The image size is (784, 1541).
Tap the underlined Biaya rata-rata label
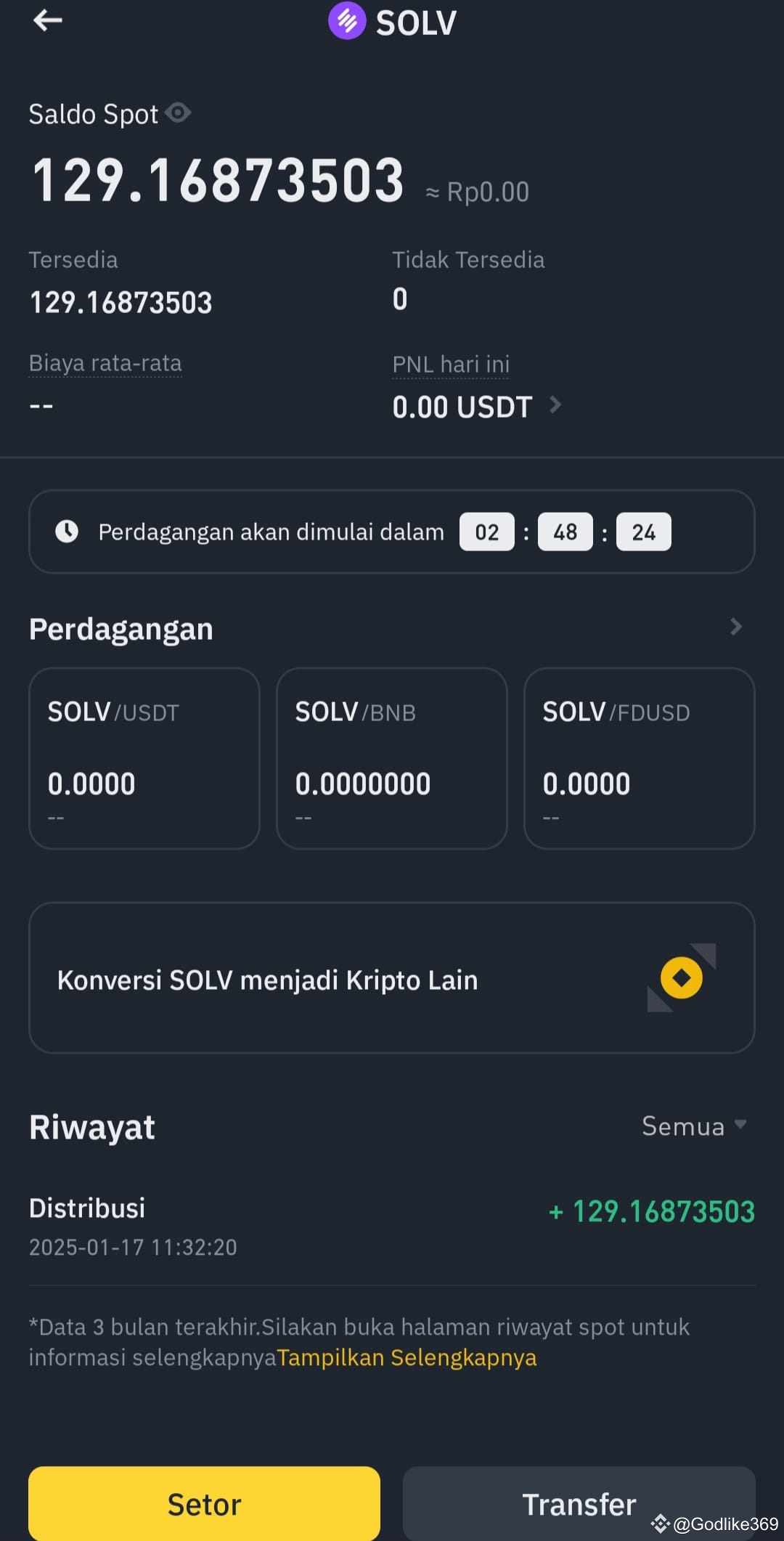click(x=105, y=362)
